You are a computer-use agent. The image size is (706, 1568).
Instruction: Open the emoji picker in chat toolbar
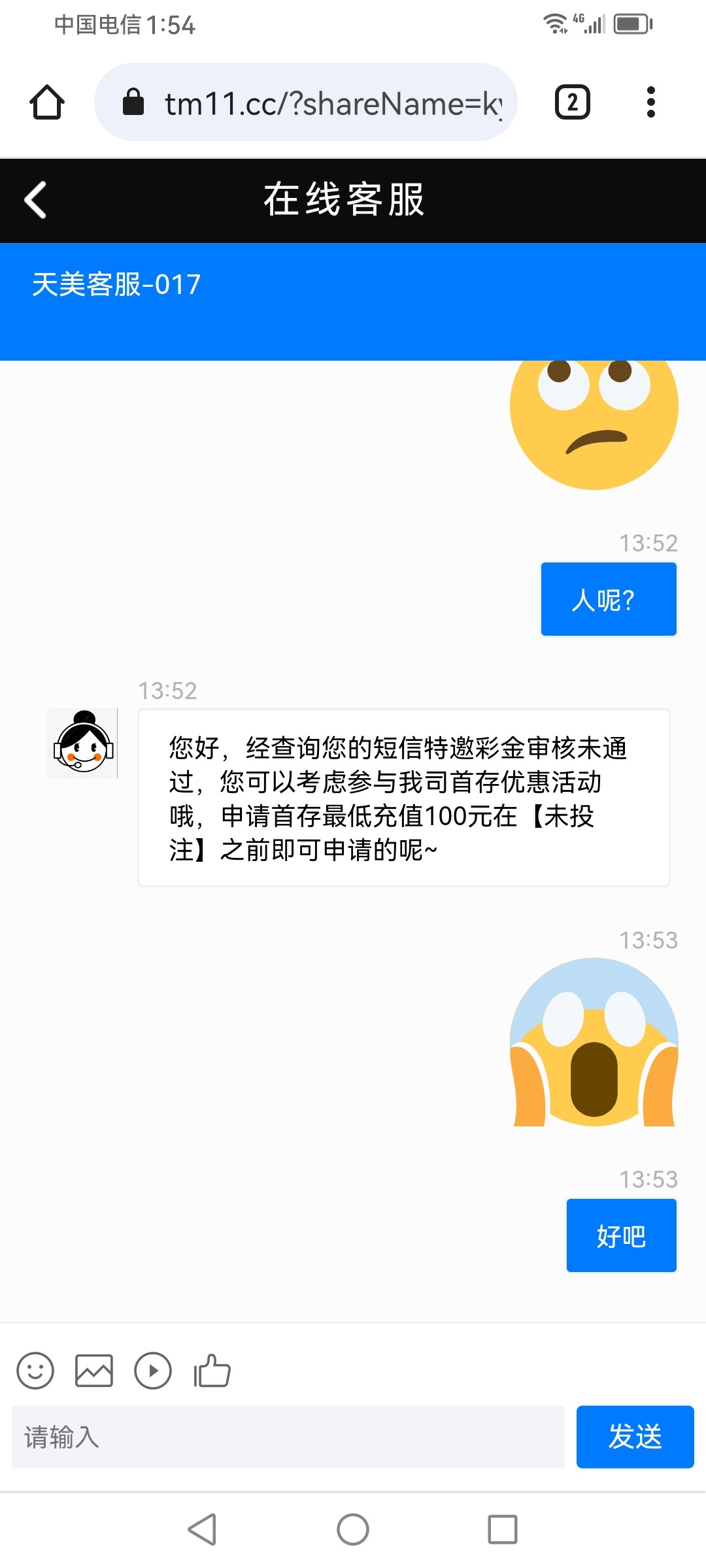point(36,1370)
